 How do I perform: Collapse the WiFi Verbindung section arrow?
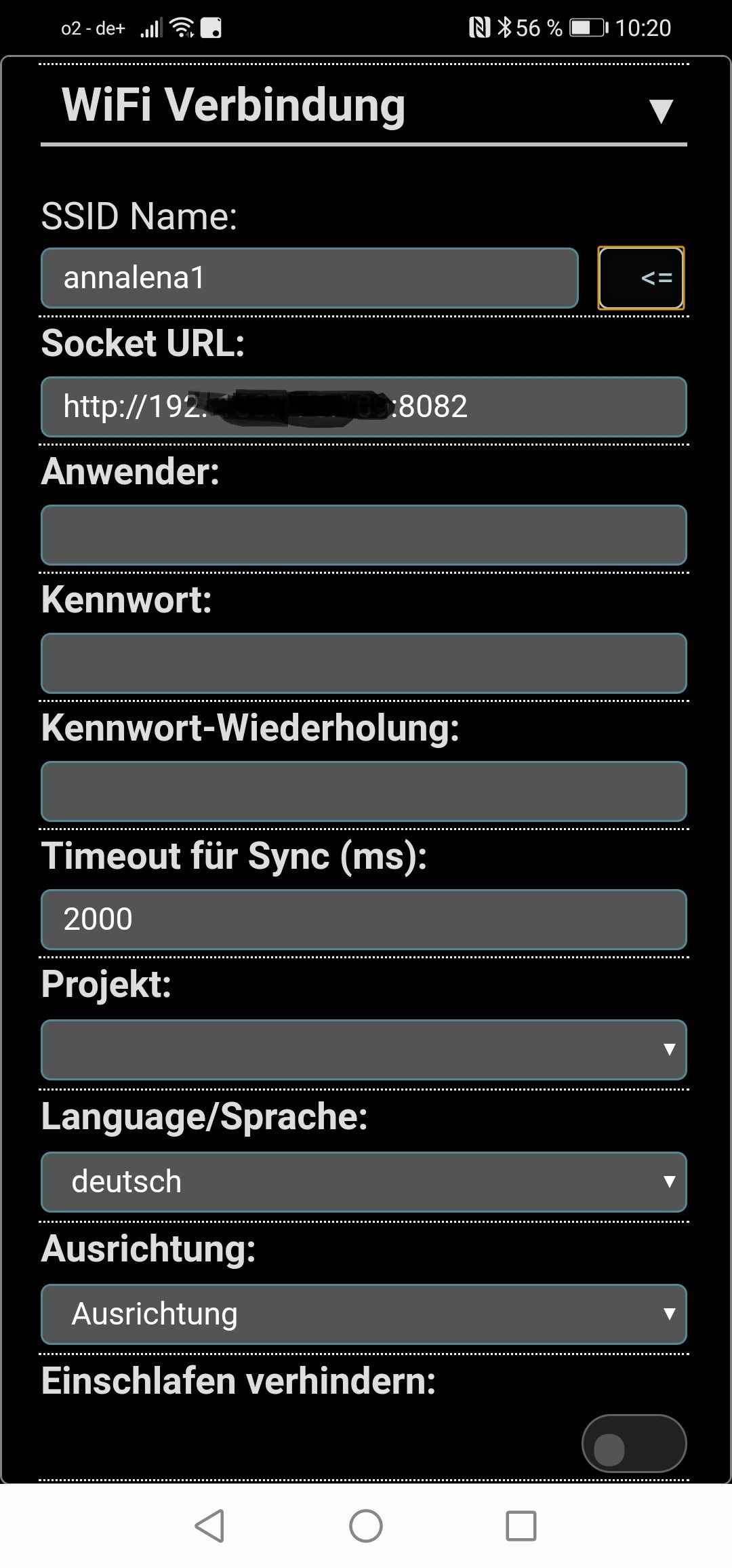tap(660, 111)
